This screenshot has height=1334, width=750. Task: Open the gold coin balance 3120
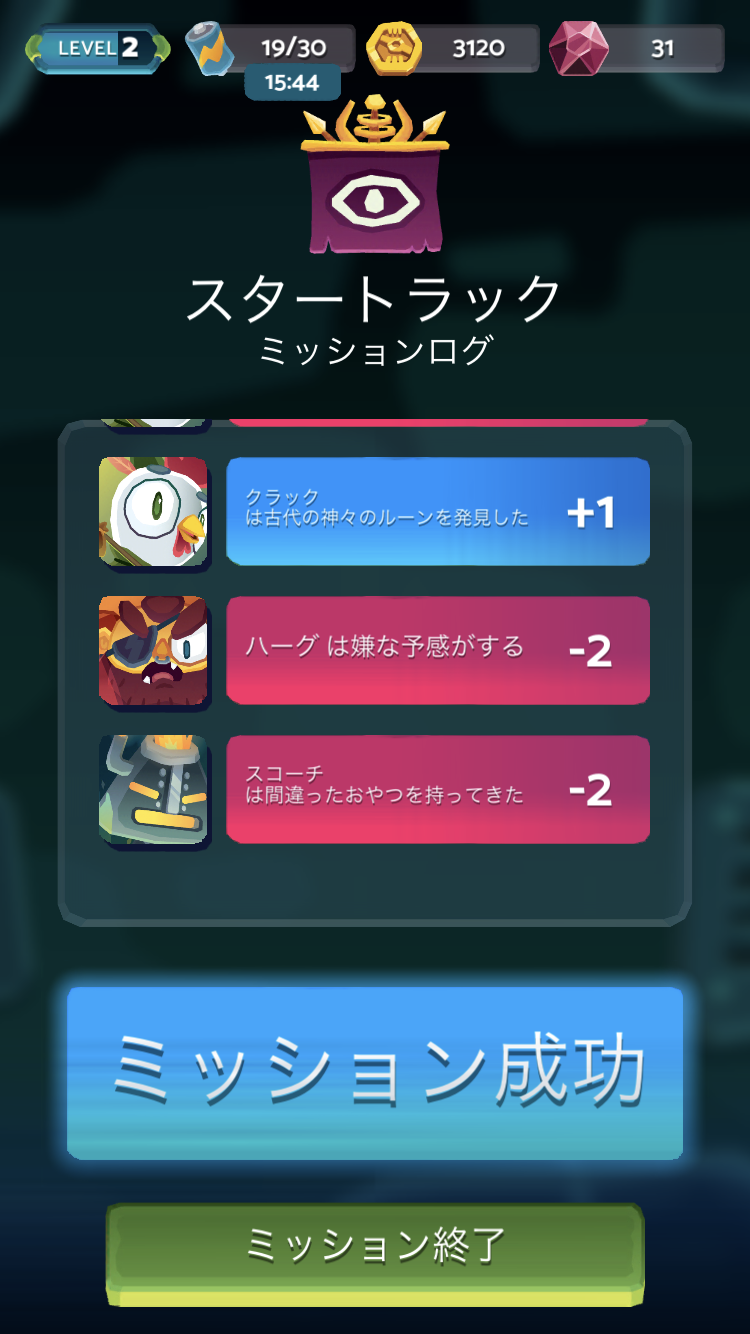point(453,48)
